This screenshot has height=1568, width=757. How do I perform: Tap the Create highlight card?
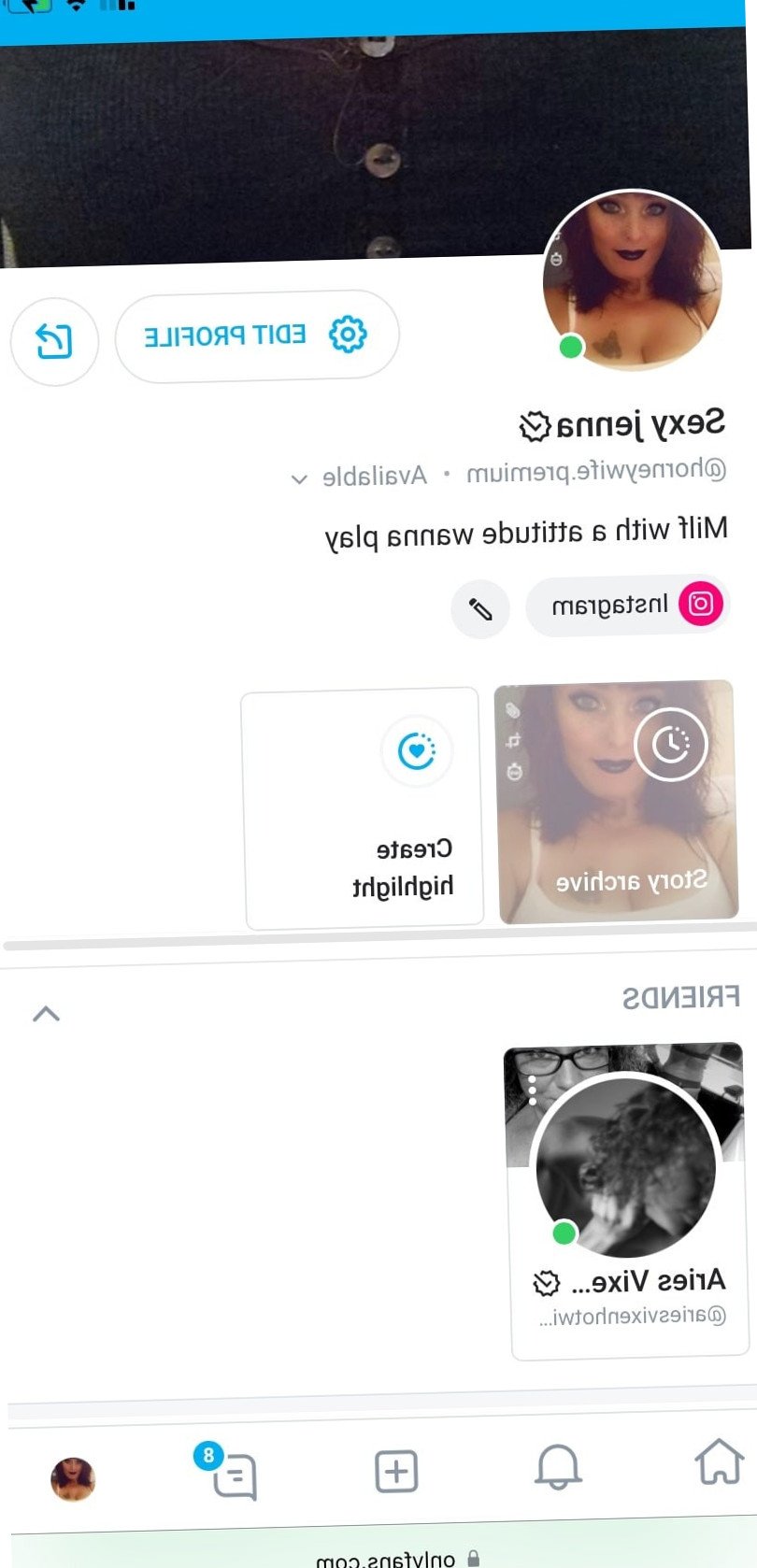pos(363,808)
